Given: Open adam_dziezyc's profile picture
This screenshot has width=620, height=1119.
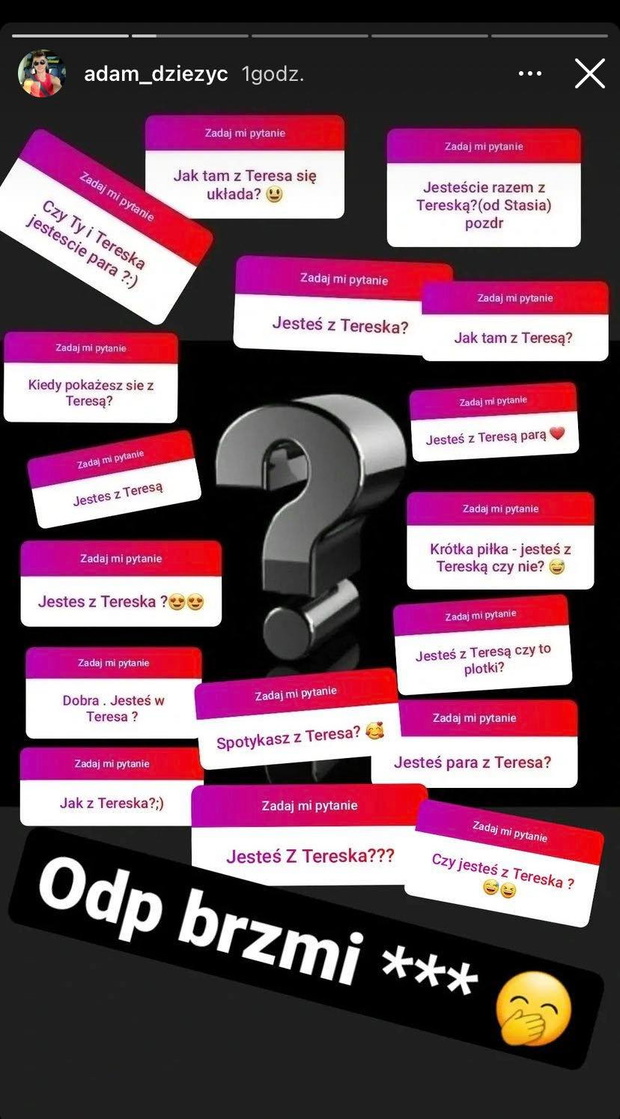Looking at the screenshot, I should [x=42, y=74].
